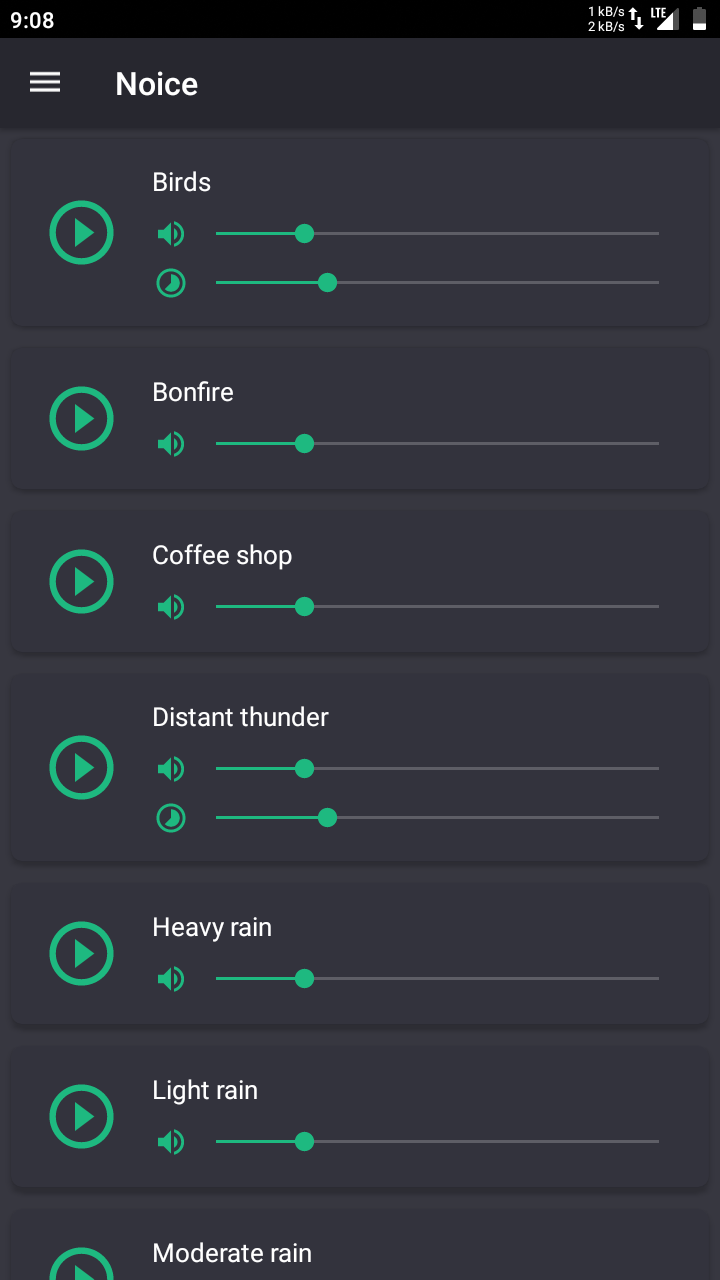Start the Coffee shop sound
Viewport: 720px width, 1280px height.
coord(81,581)
